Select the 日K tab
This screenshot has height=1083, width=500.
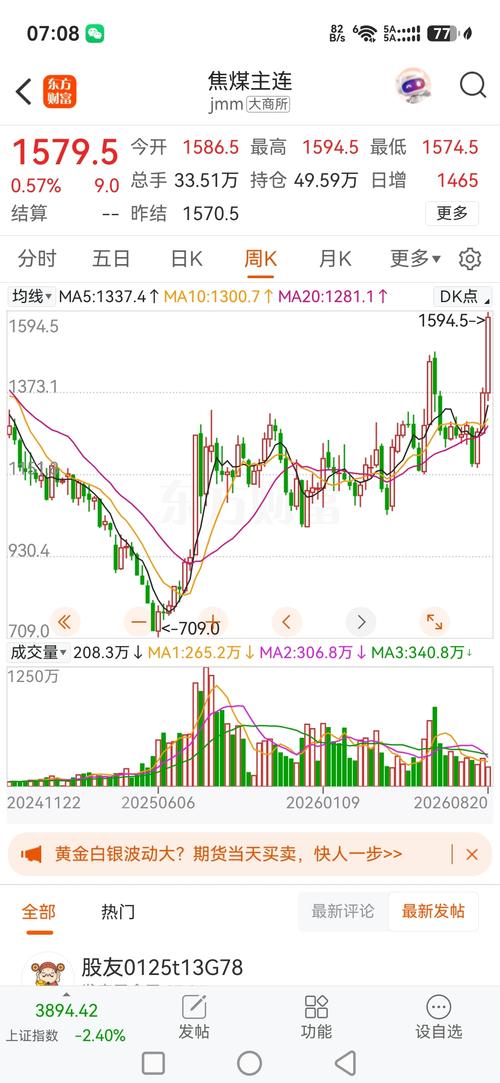pyautogui.click(x=186, y=259)
